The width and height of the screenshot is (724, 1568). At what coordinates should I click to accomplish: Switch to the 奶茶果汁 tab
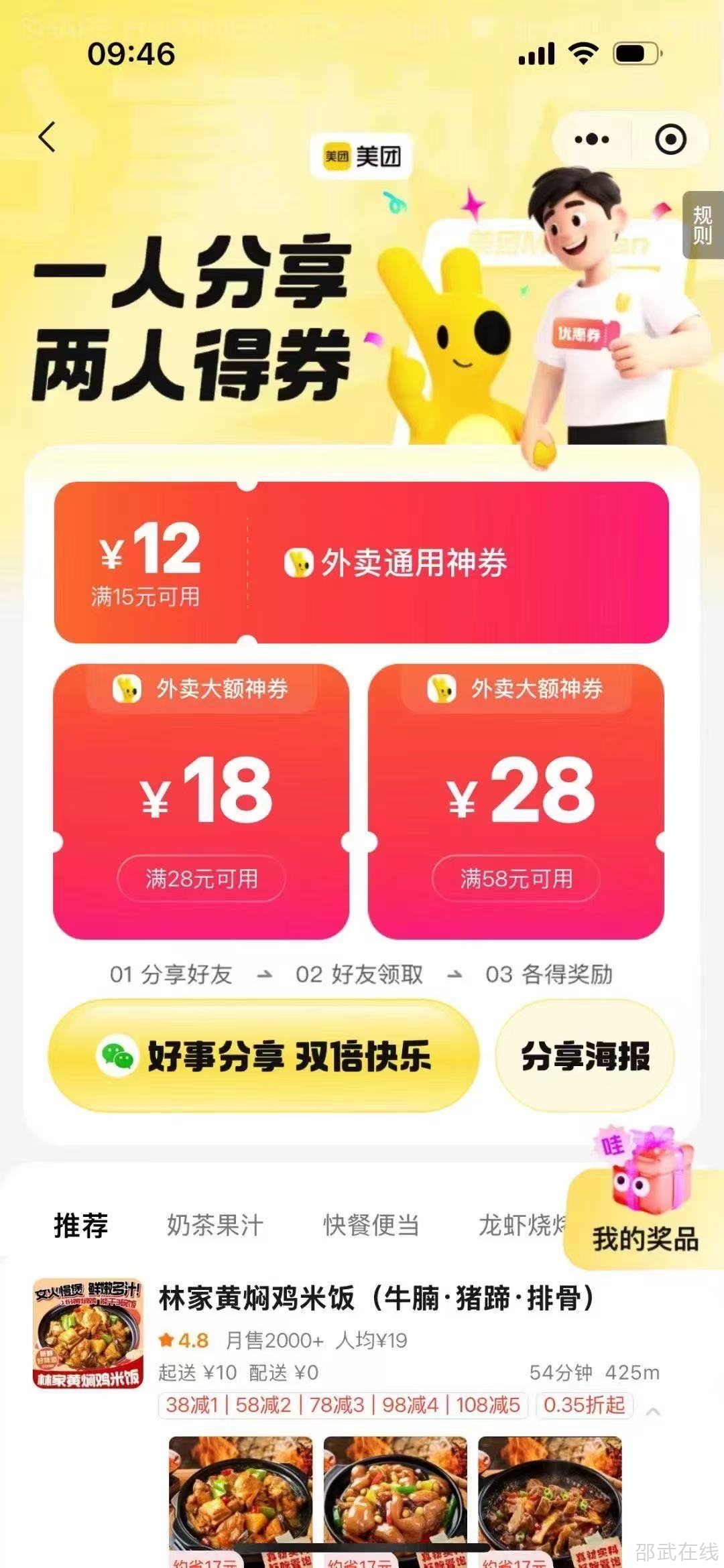point(215,1226)
